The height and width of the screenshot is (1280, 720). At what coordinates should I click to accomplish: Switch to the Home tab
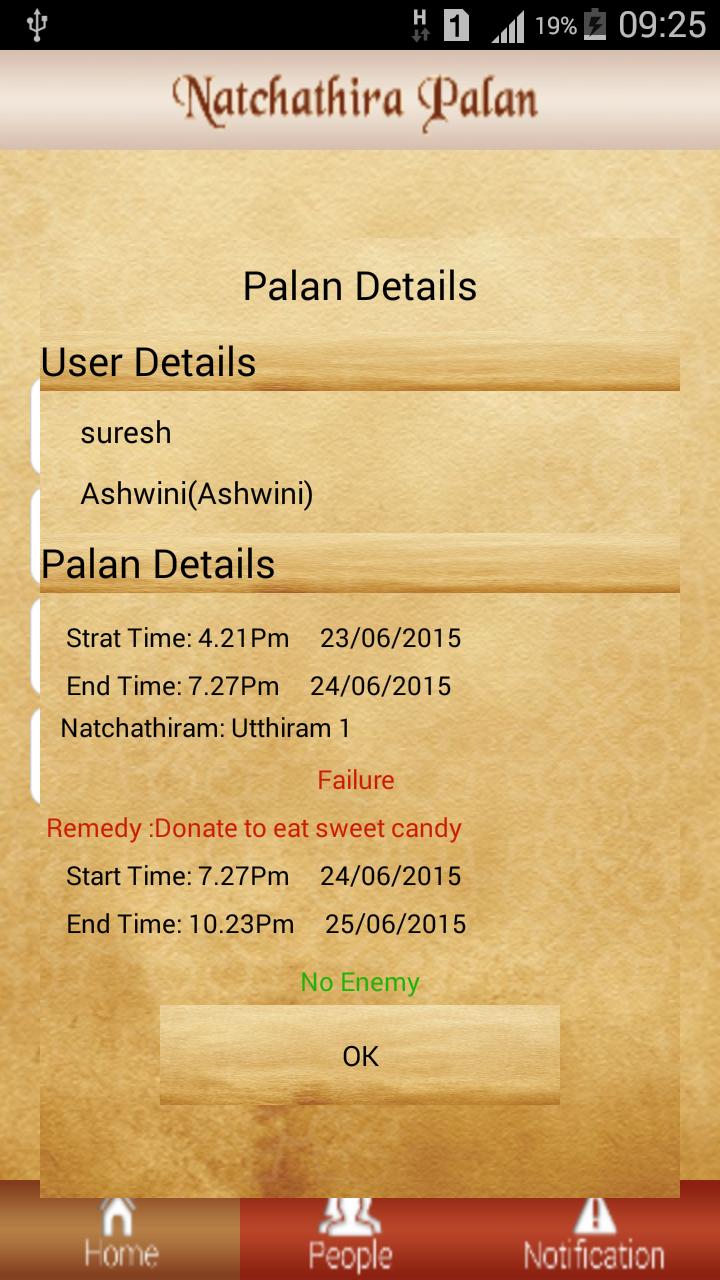point(120,1237)
